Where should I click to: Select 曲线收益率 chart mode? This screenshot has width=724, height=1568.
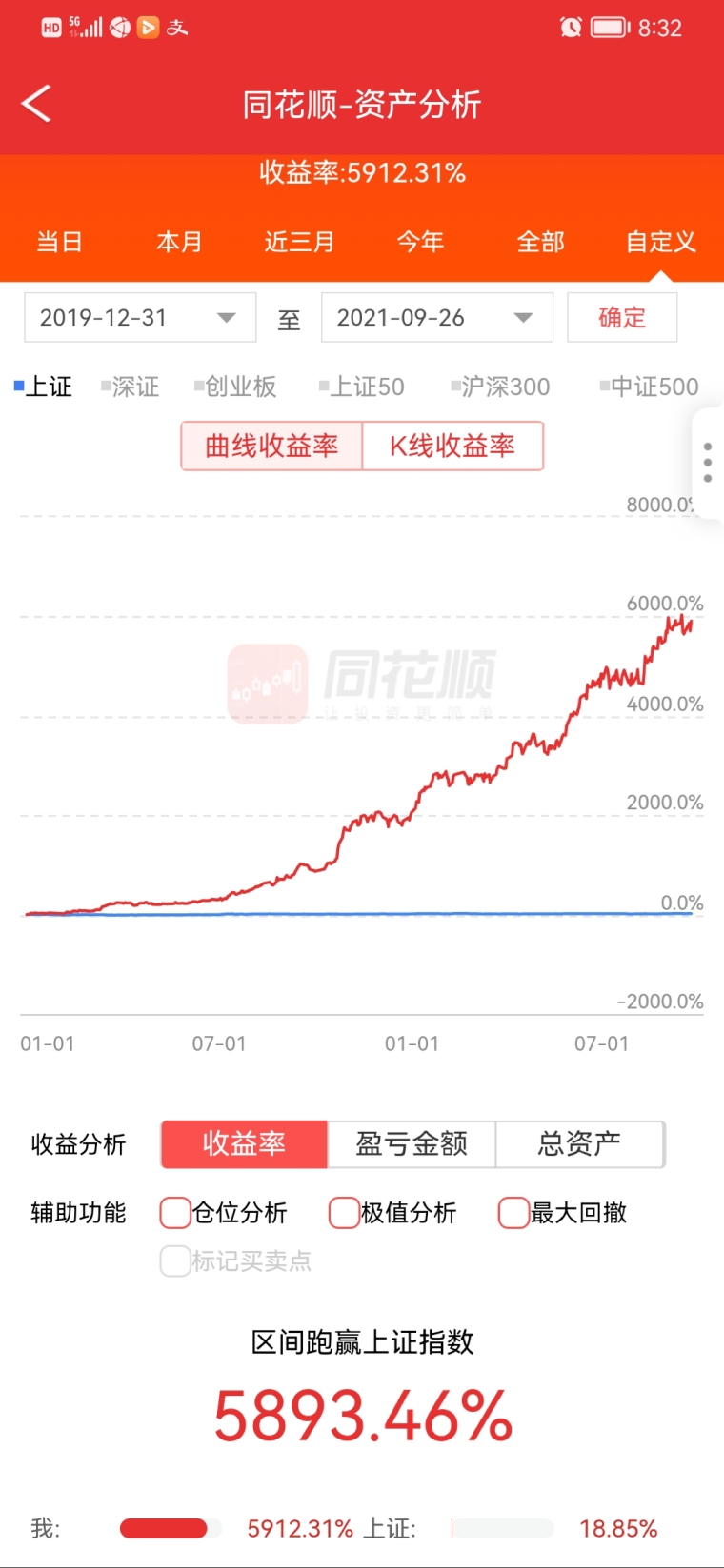pos(271,446)
